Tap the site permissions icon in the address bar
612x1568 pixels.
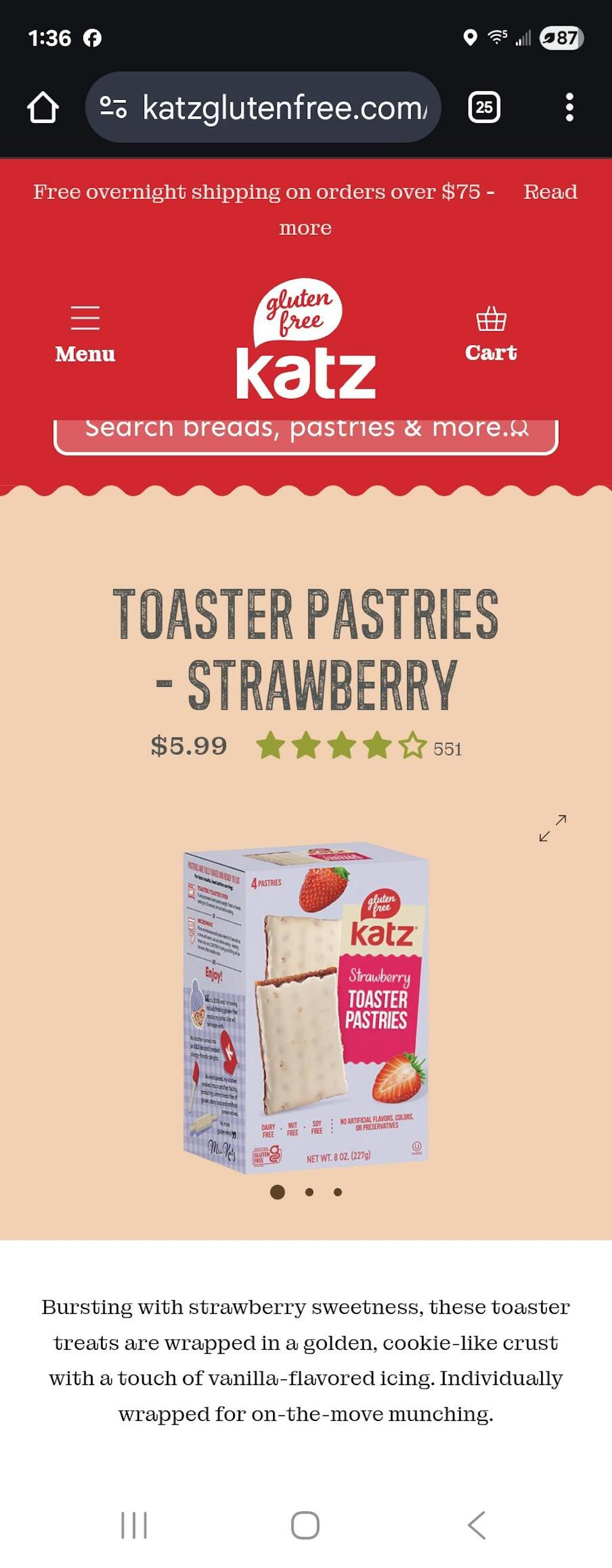113,108
